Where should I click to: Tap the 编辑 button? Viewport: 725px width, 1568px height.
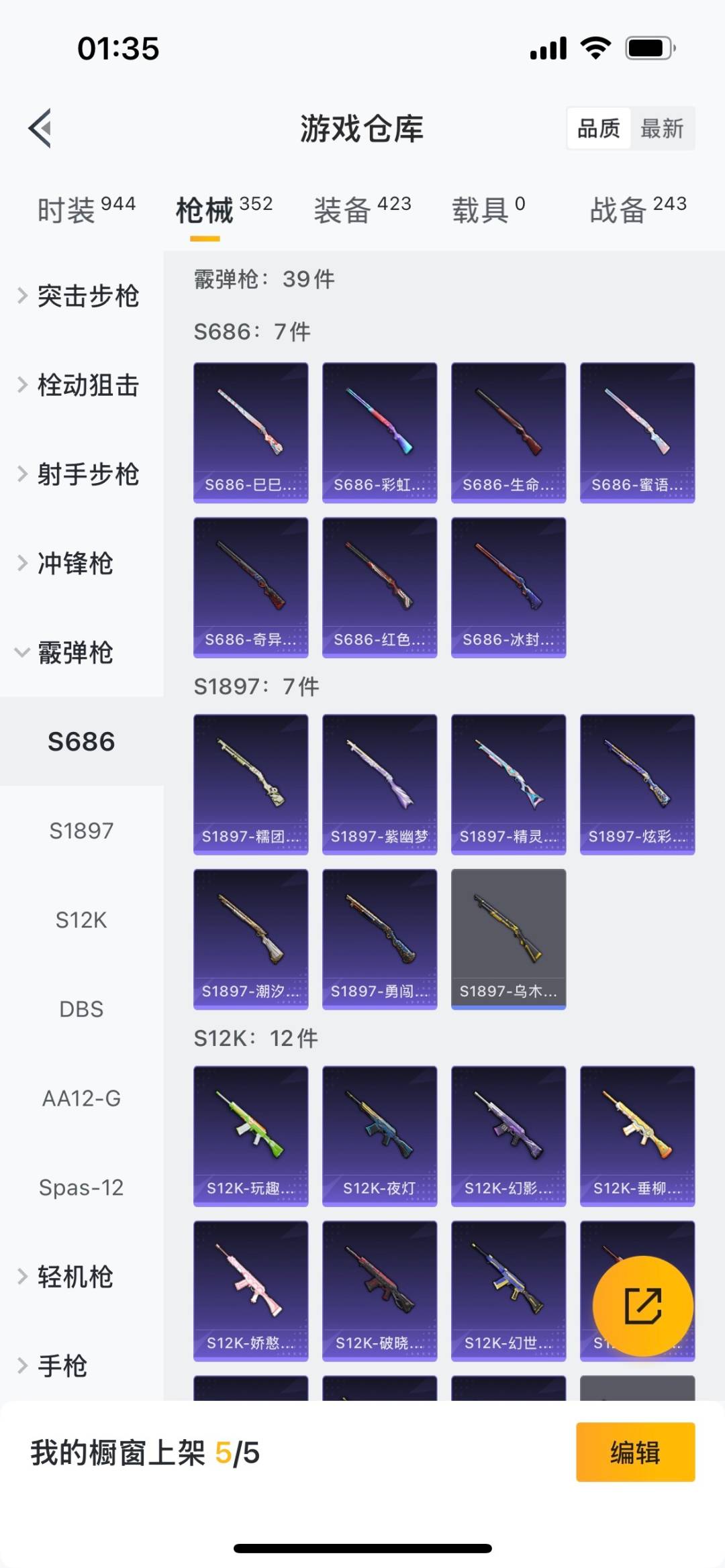[635, 1452]
